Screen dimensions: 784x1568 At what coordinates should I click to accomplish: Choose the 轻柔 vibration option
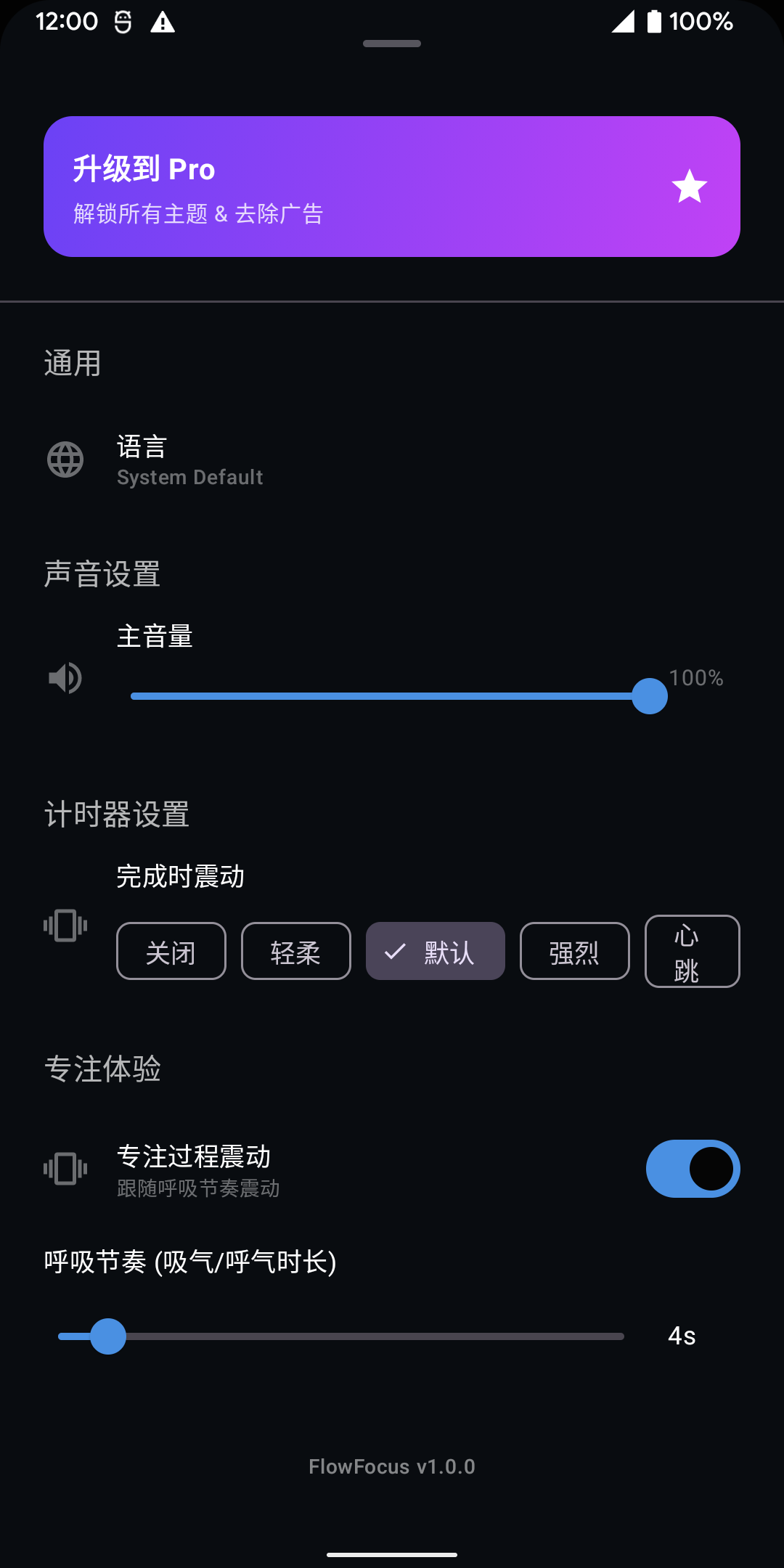click(x=295, y=952)
